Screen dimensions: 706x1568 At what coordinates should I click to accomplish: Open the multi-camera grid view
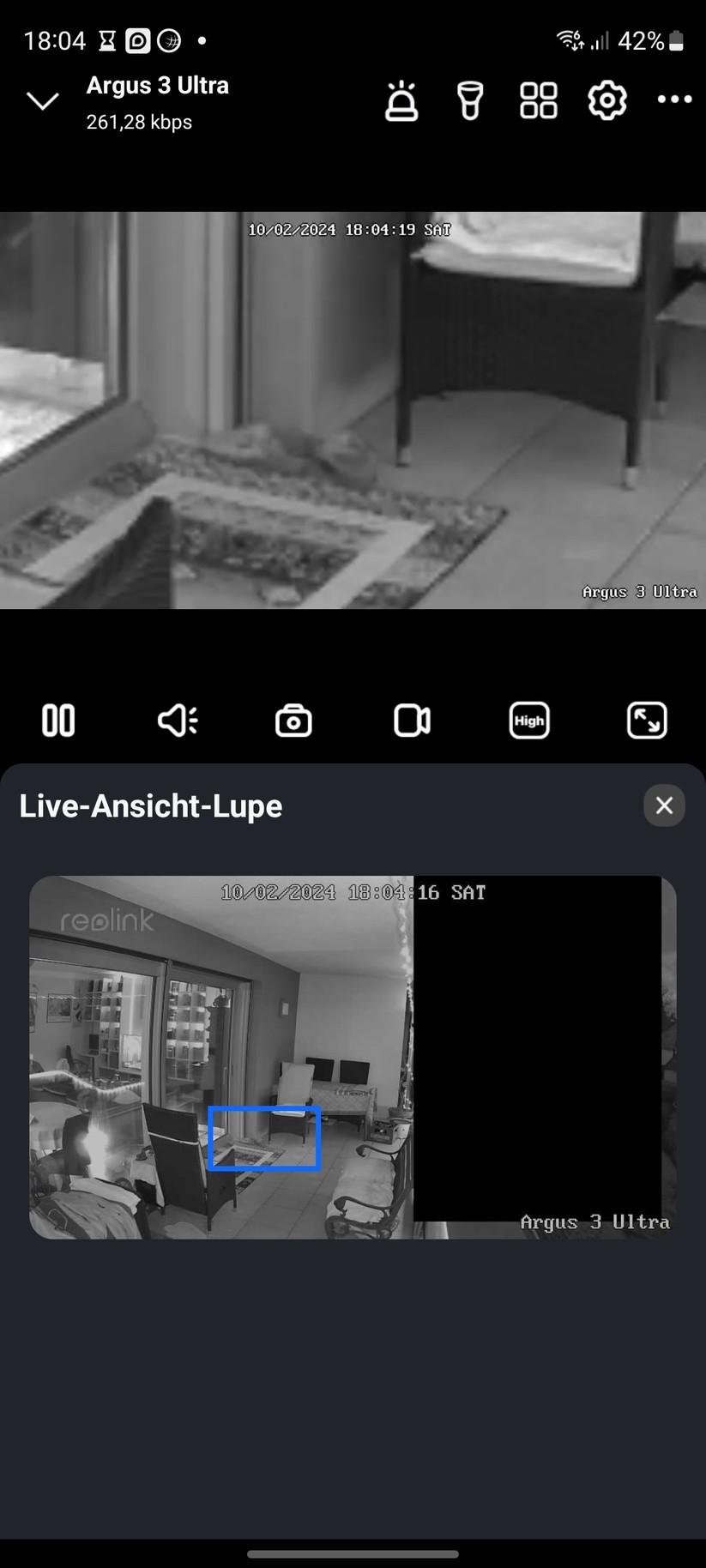(538, 100)
